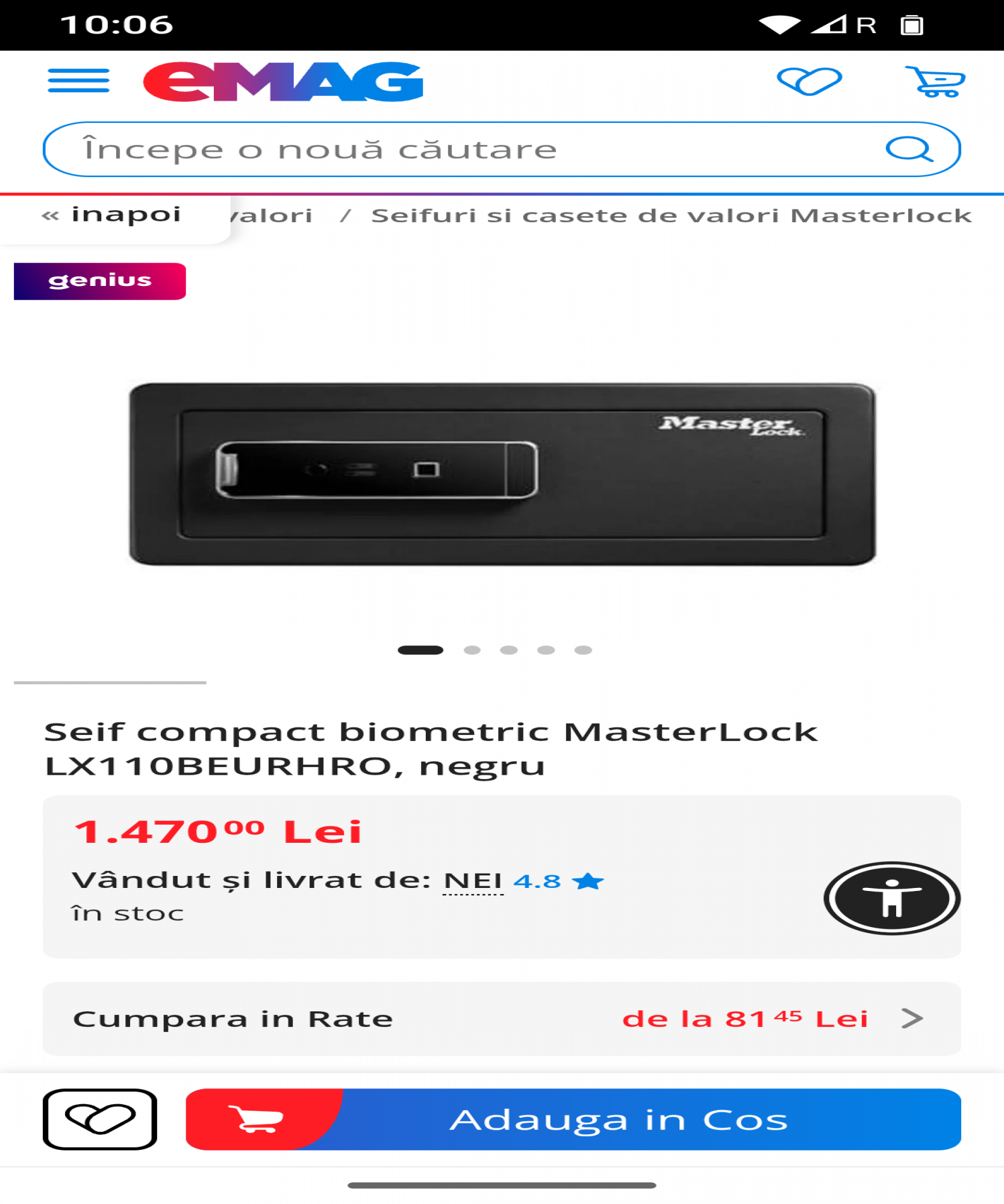Open the accessibility options button
Screen dimensions: 1004x1204
pos(891,898)
